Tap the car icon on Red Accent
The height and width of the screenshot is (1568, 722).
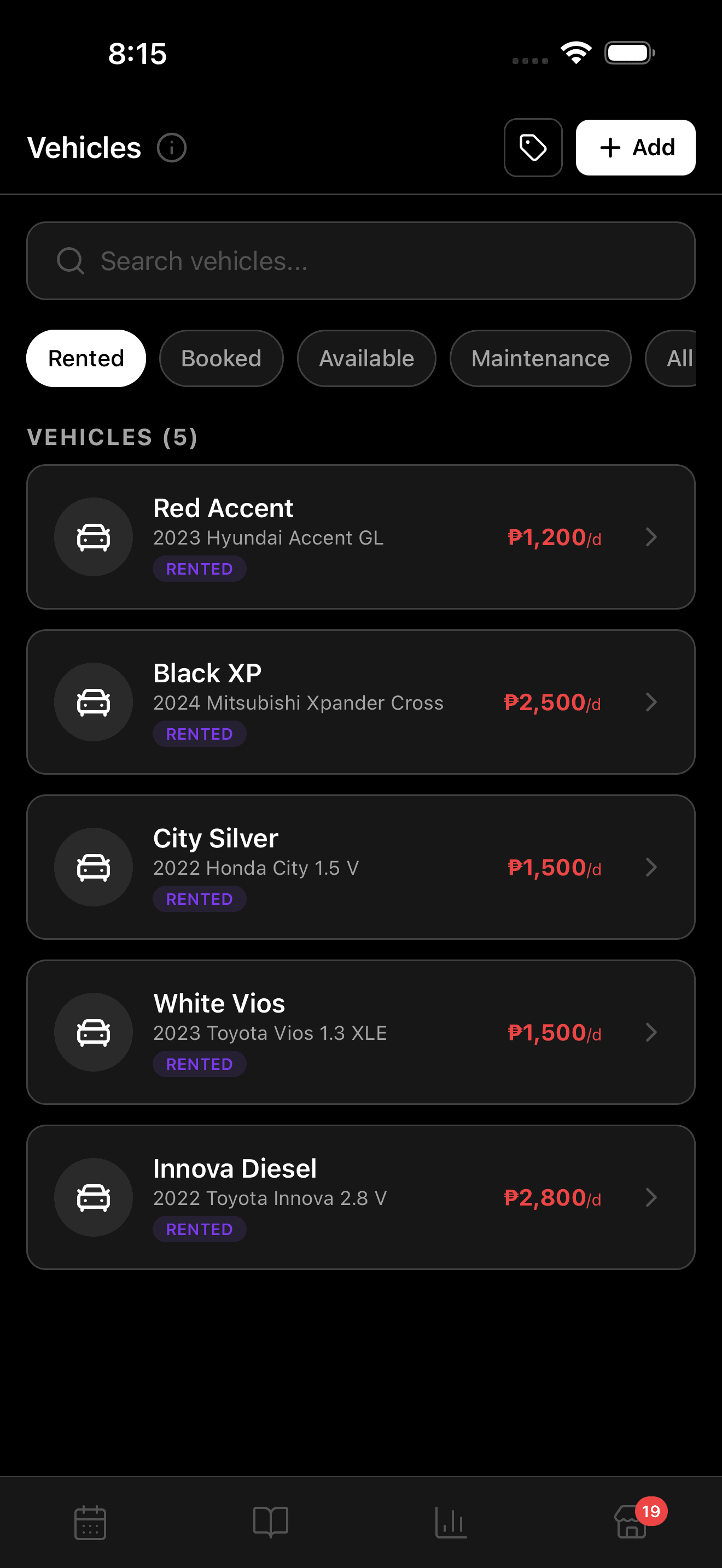coord(93,536)
